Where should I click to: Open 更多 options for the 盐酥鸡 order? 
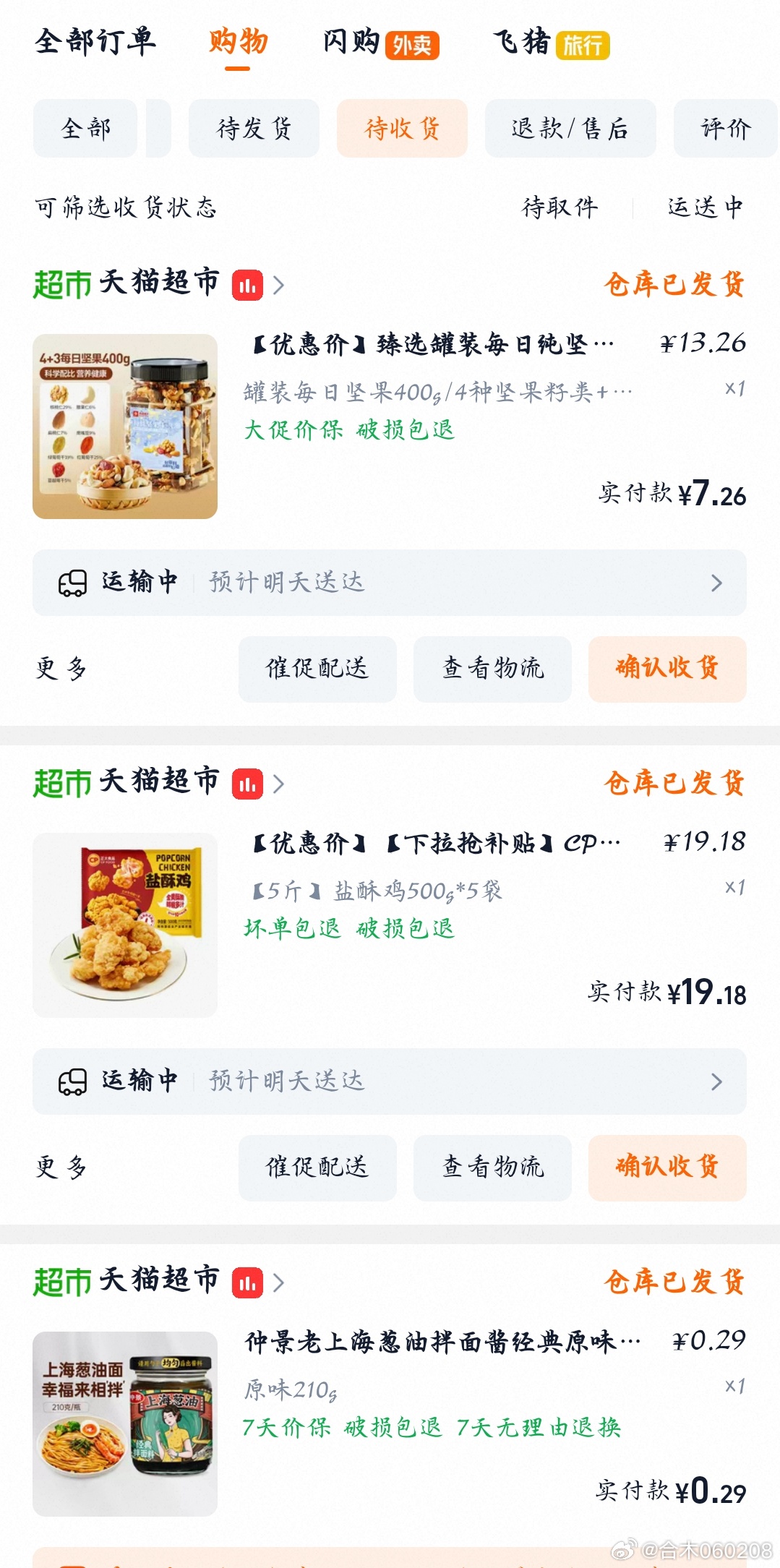point(61,1168)
